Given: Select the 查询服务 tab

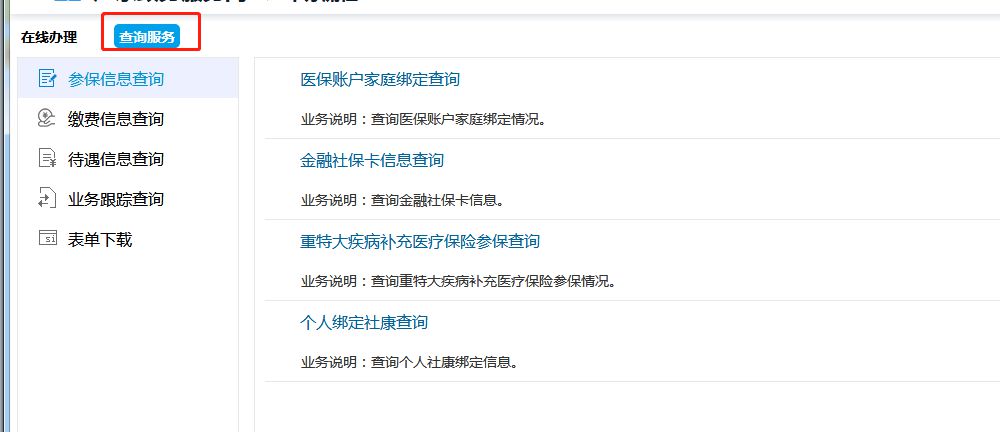Looking at the screenshot, I should tap(147, 38).
